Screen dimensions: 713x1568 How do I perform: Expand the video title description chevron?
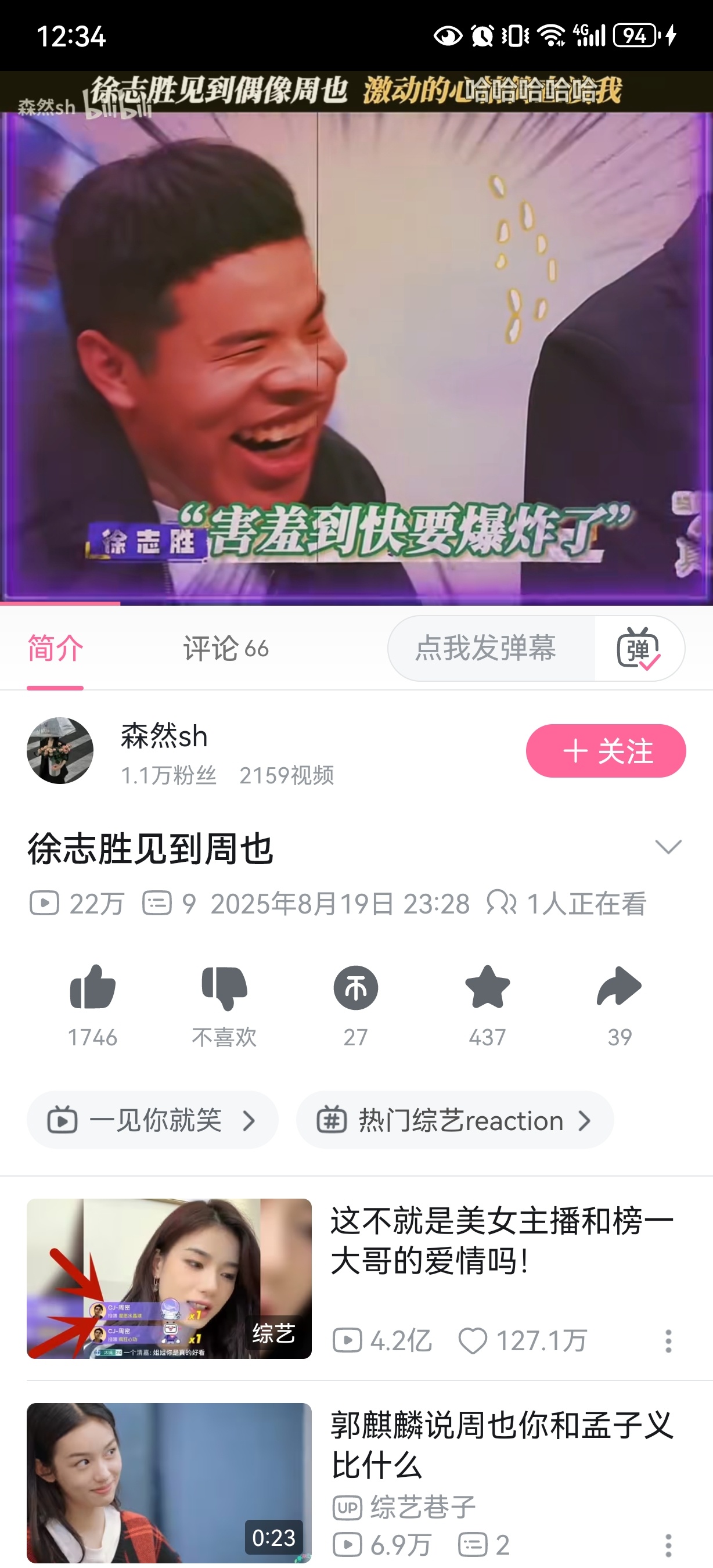668,847
